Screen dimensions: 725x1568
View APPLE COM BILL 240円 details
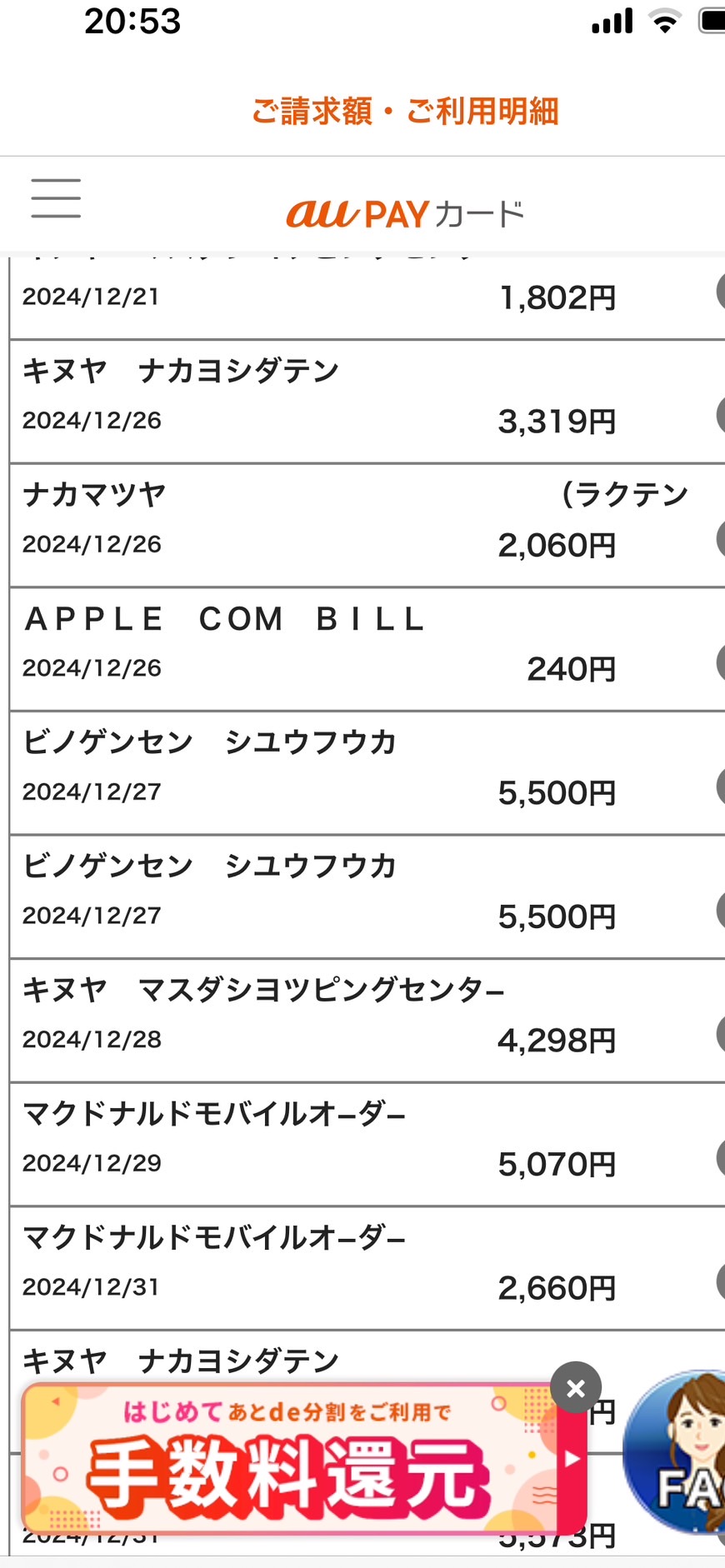point(367,650)
